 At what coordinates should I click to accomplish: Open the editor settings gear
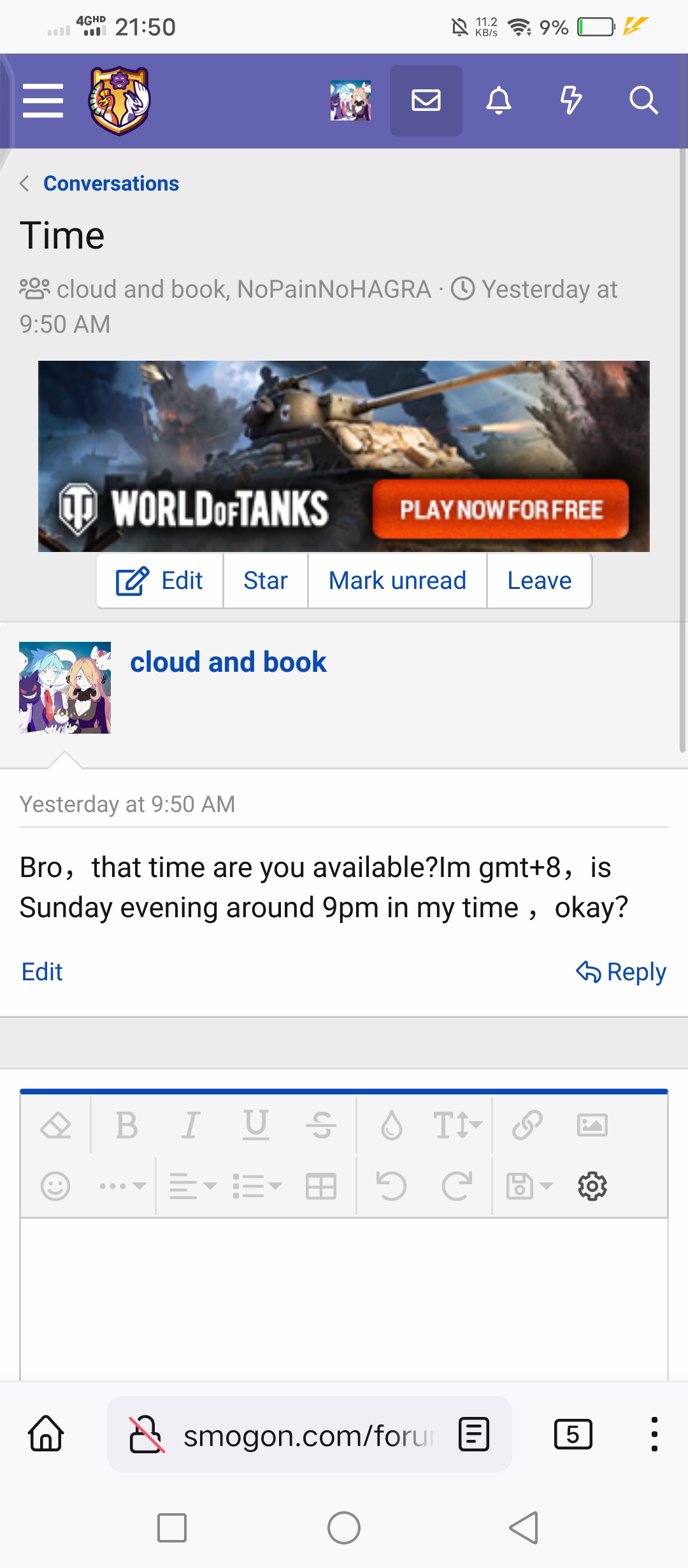[592, 1186]
